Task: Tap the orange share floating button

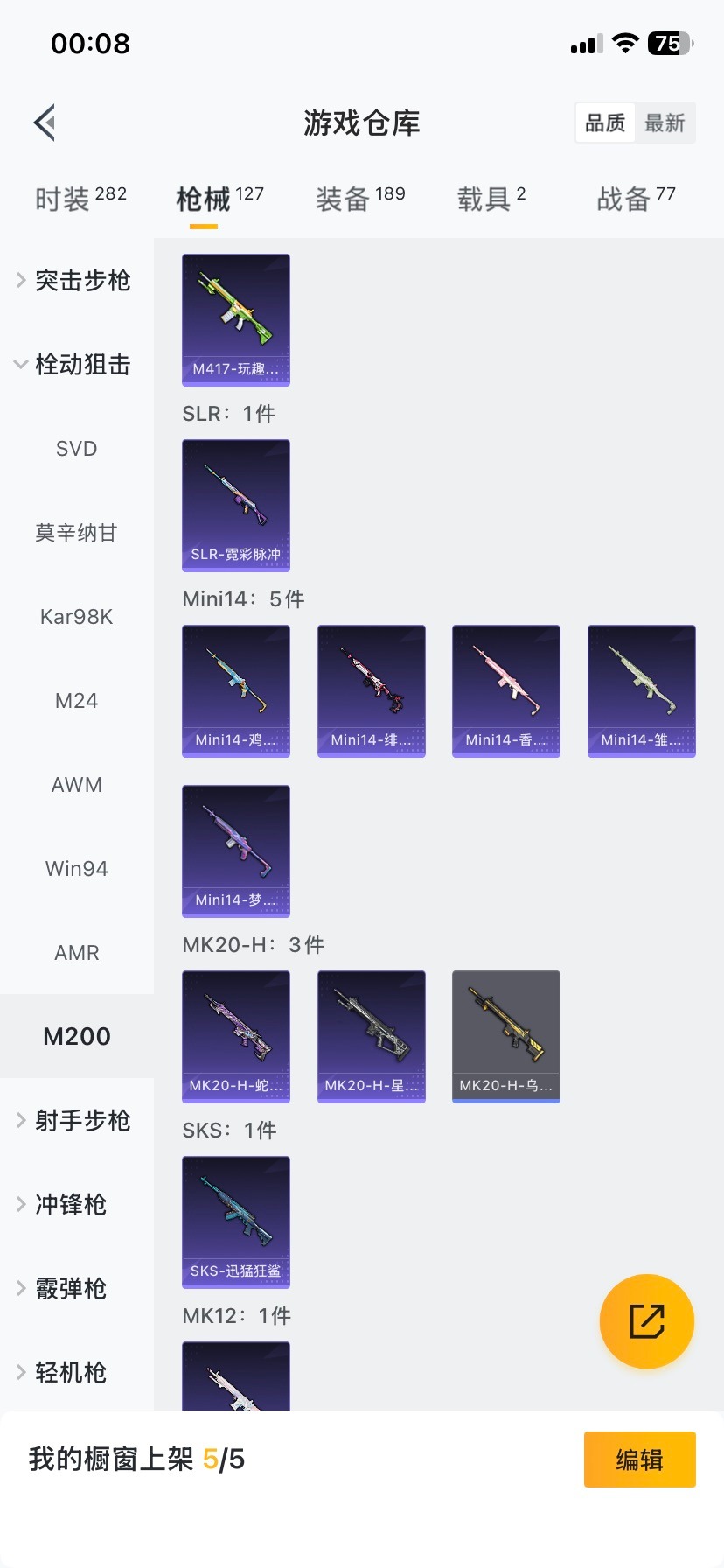Action: pyautogui.click(x=647, y=1321)
